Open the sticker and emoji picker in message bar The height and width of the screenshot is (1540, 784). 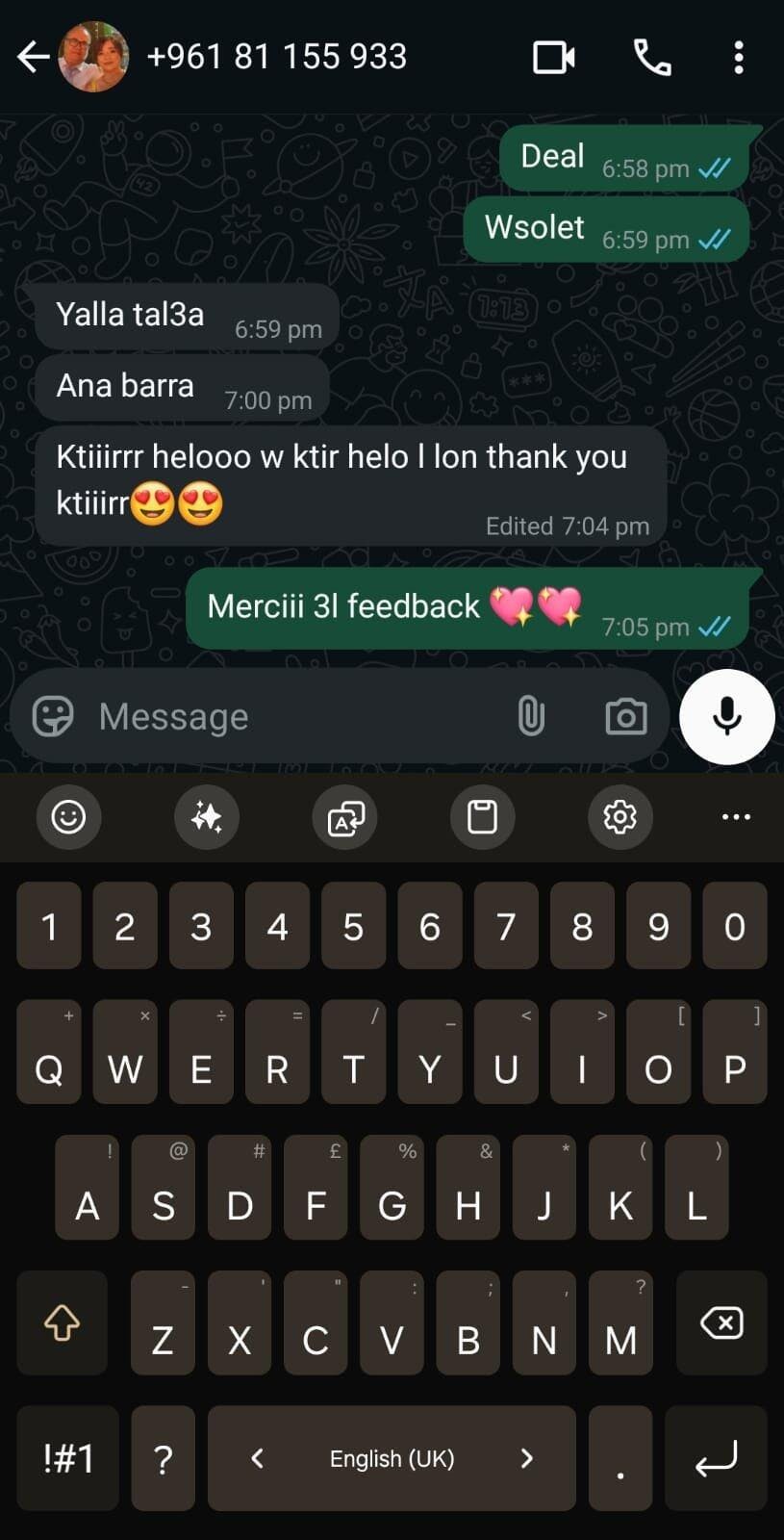pyautogui.click(x=53, y=716)
